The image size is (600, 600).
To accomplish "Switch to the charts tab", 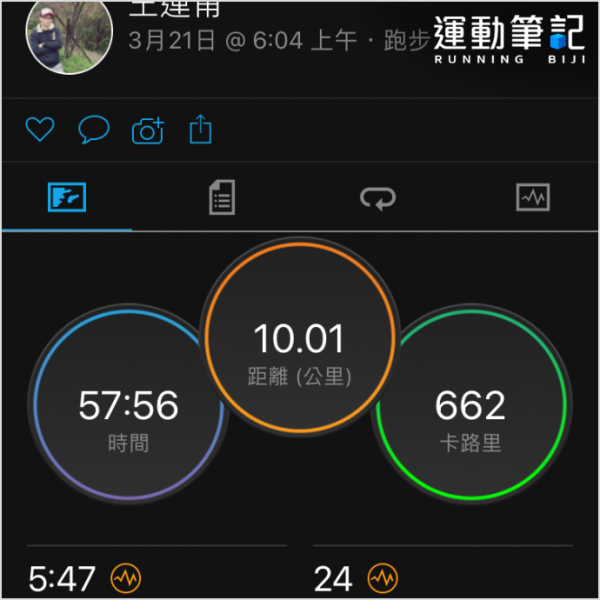I will 533,198.
